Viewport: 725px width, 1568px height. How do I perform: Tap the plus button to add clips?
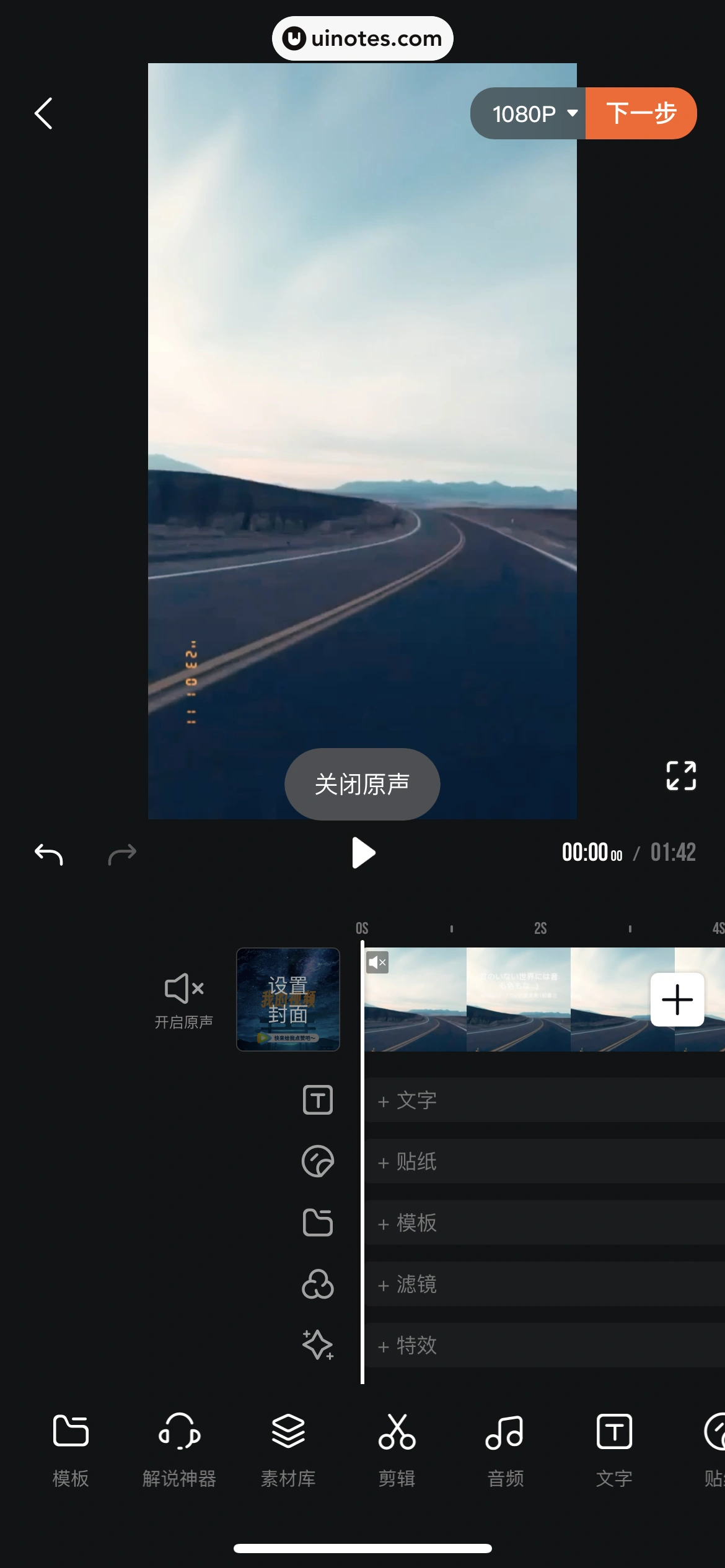pyautogui.click(x=677, y=1000)
